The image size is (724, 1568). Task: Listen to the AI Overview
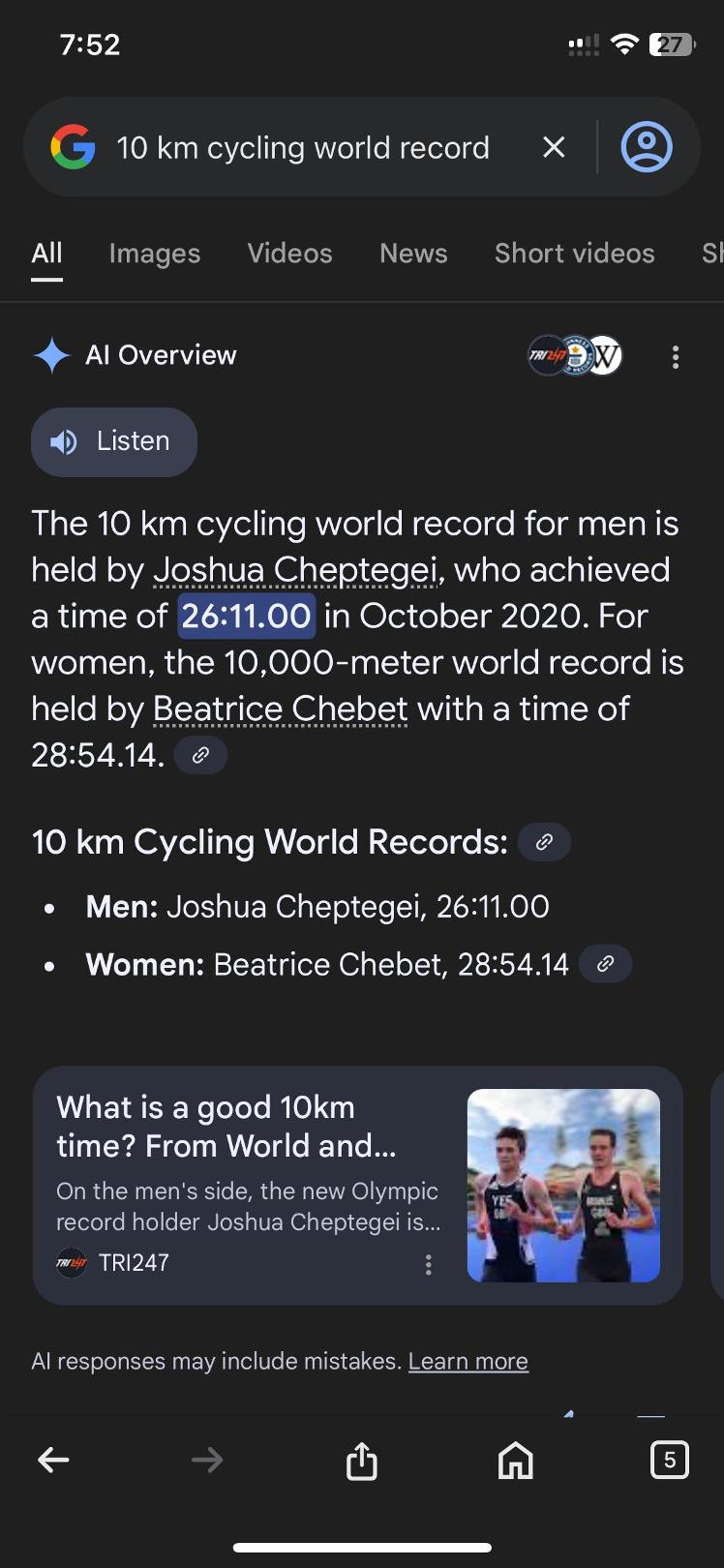click(x=114, y=442)
